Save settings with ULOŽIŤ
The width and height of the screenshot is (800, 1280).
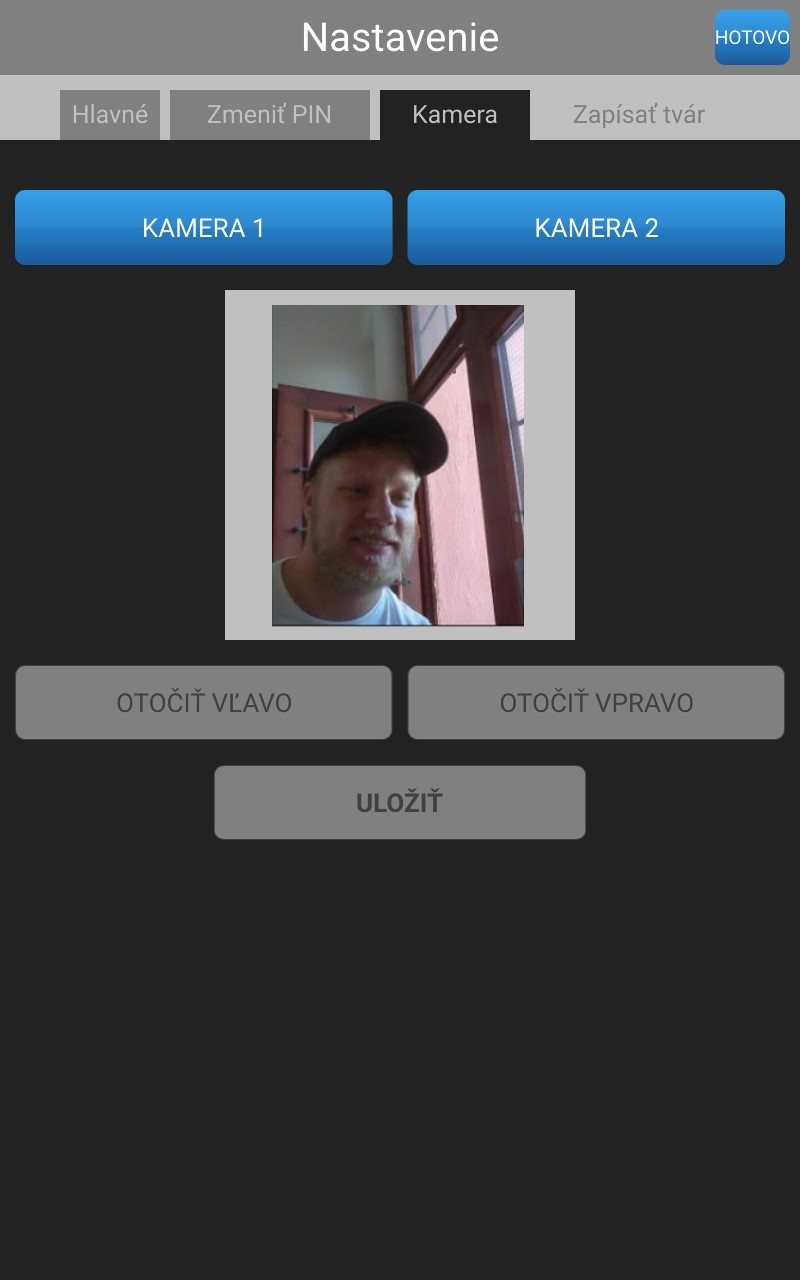pos(399,803)
